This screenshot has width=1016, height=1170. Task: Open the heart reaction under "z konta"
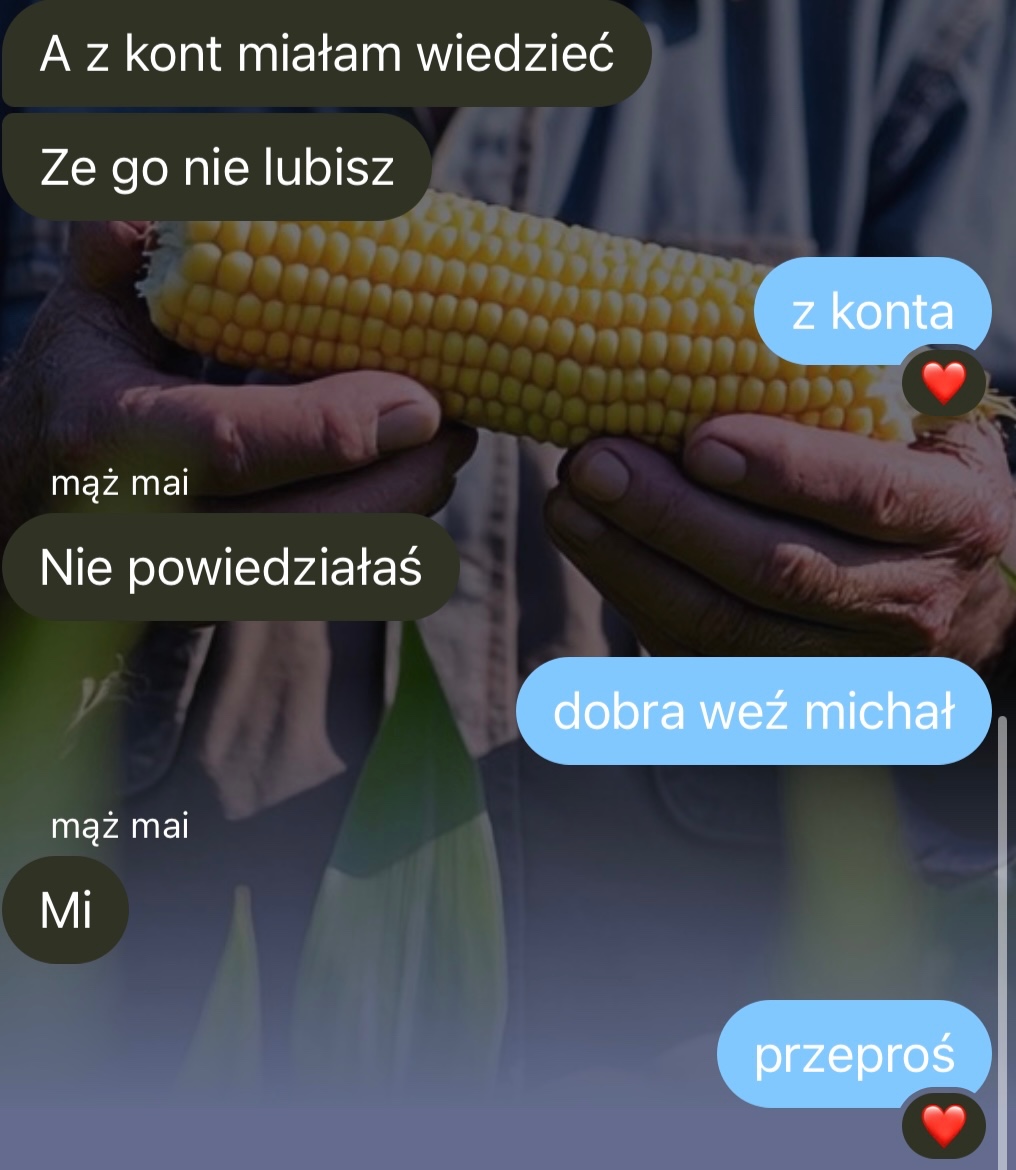(943, 381)
